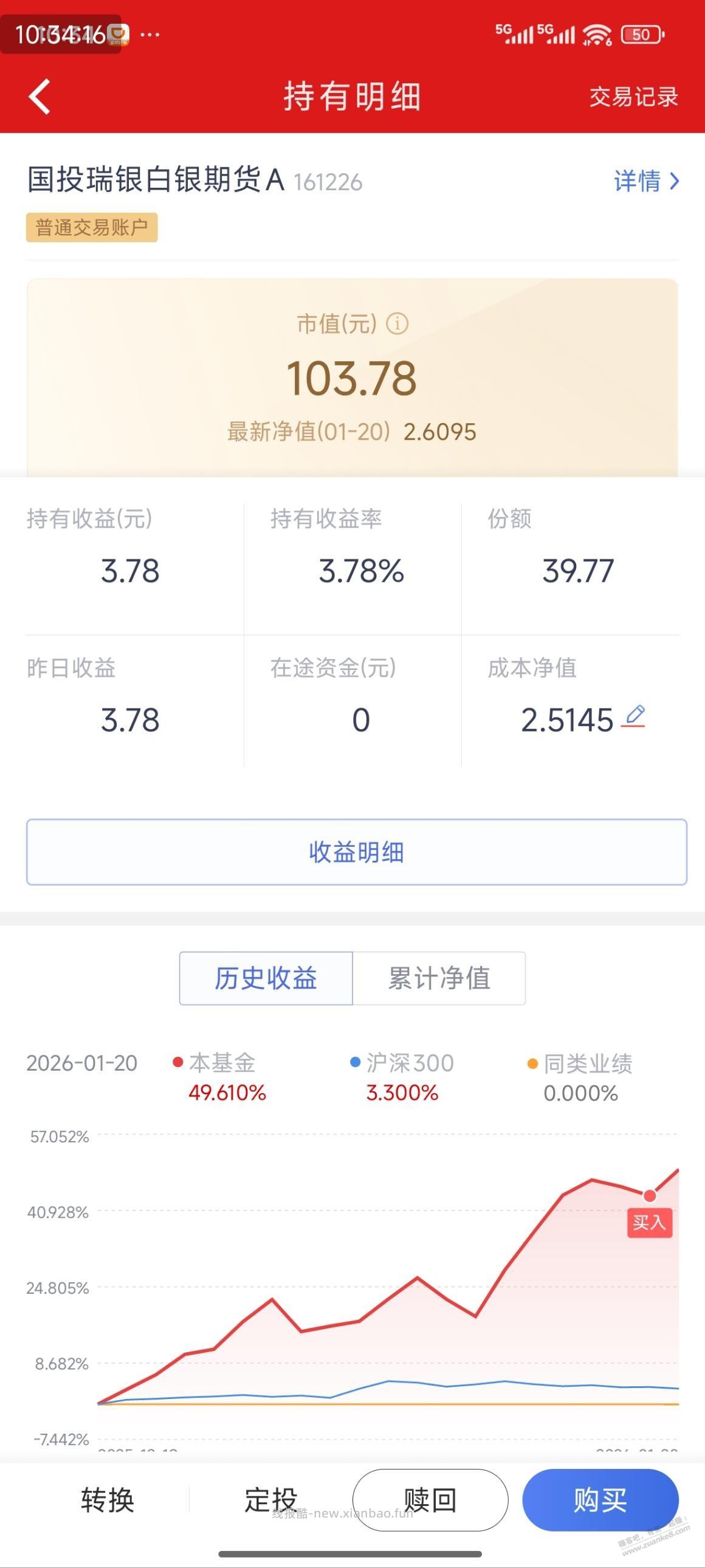Click the red 本基金 legend dot
The width and height of the screenshot is (705, 1568).
pos(177,1062)
